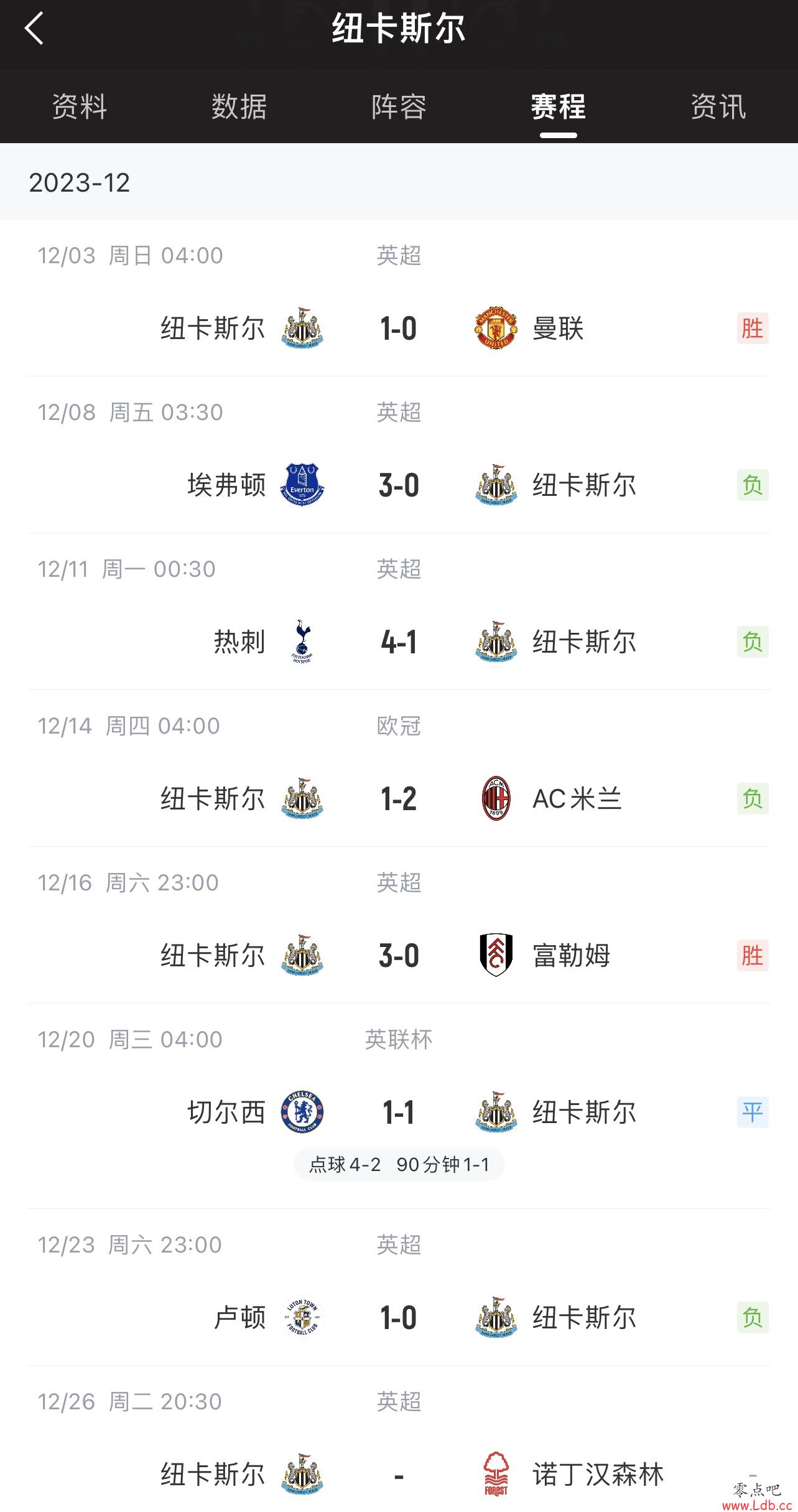
Task: Switch to the 资料 tab
Action: click(80, 106)
